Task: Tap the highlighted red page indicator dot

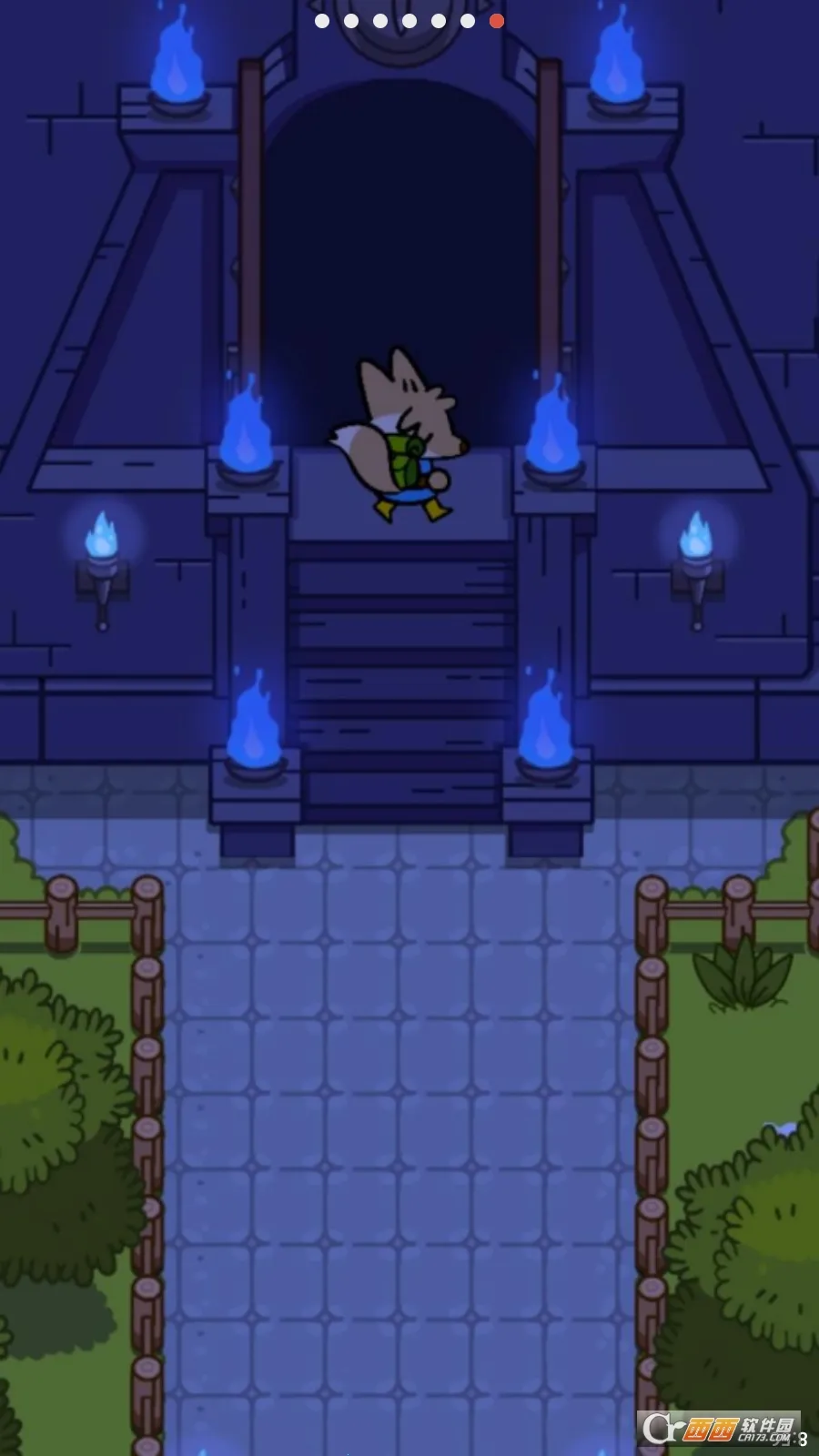Action: pyautogui.click(x=497, y=21)
